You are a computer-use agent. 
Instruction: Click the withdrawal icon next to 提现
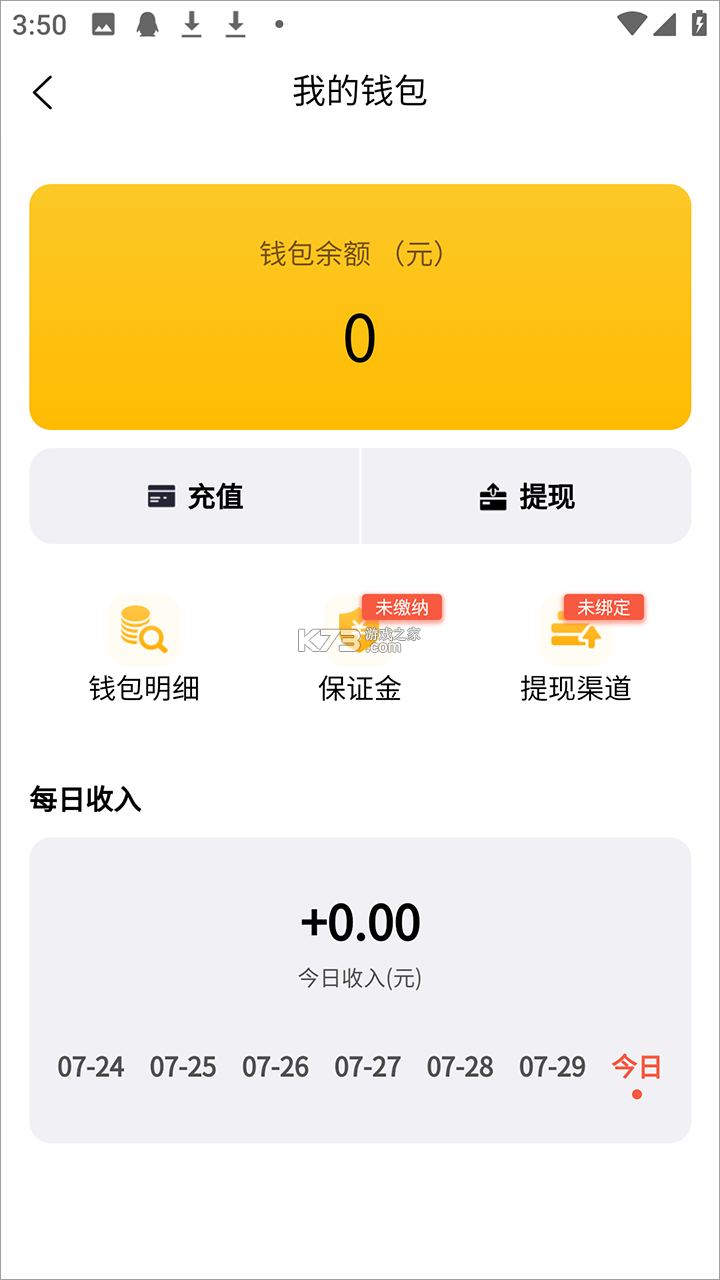click(492, 495)
